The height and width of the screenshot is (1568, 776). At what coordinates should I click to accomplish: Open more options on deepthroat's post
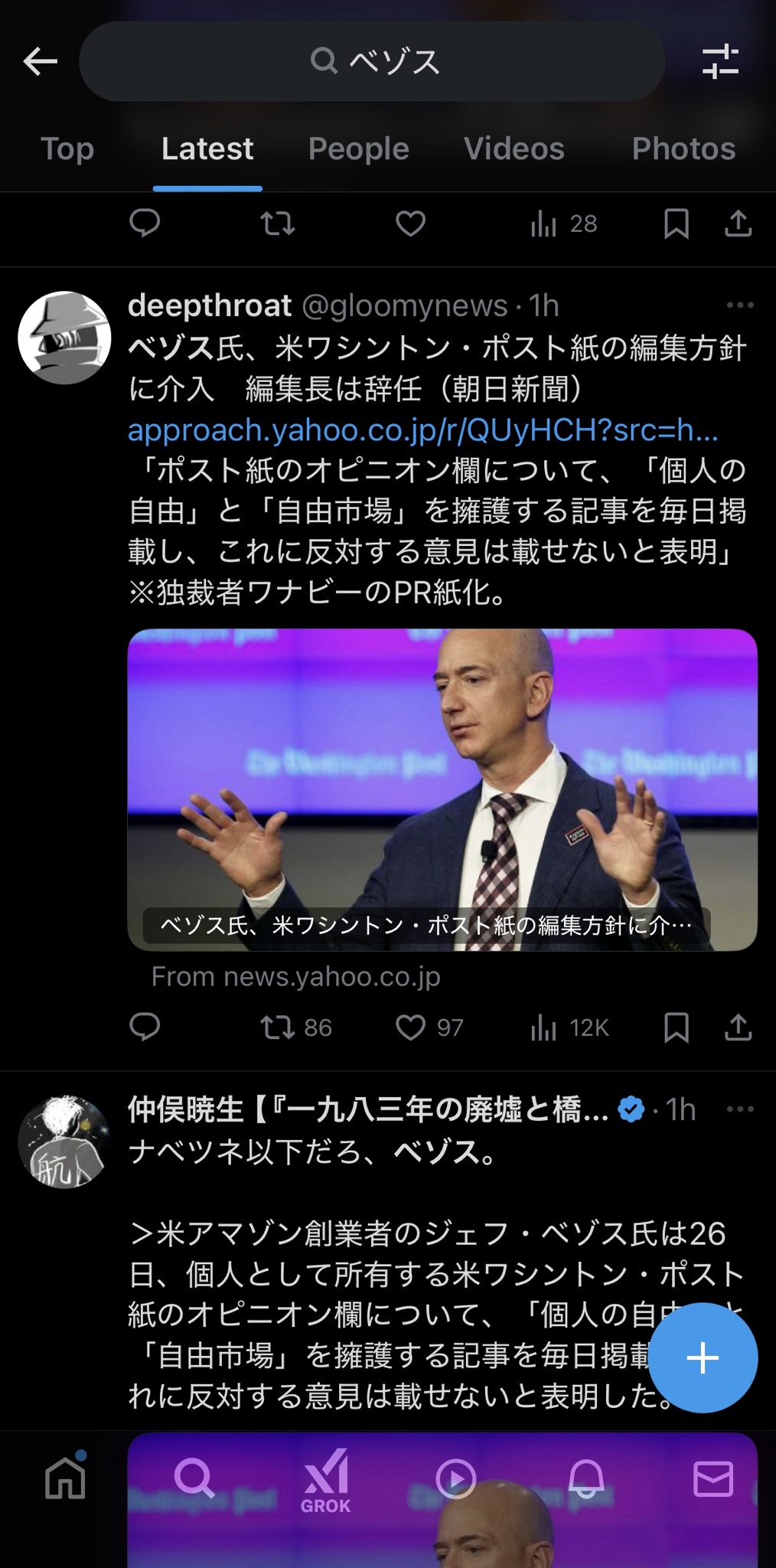click(739, 305)
